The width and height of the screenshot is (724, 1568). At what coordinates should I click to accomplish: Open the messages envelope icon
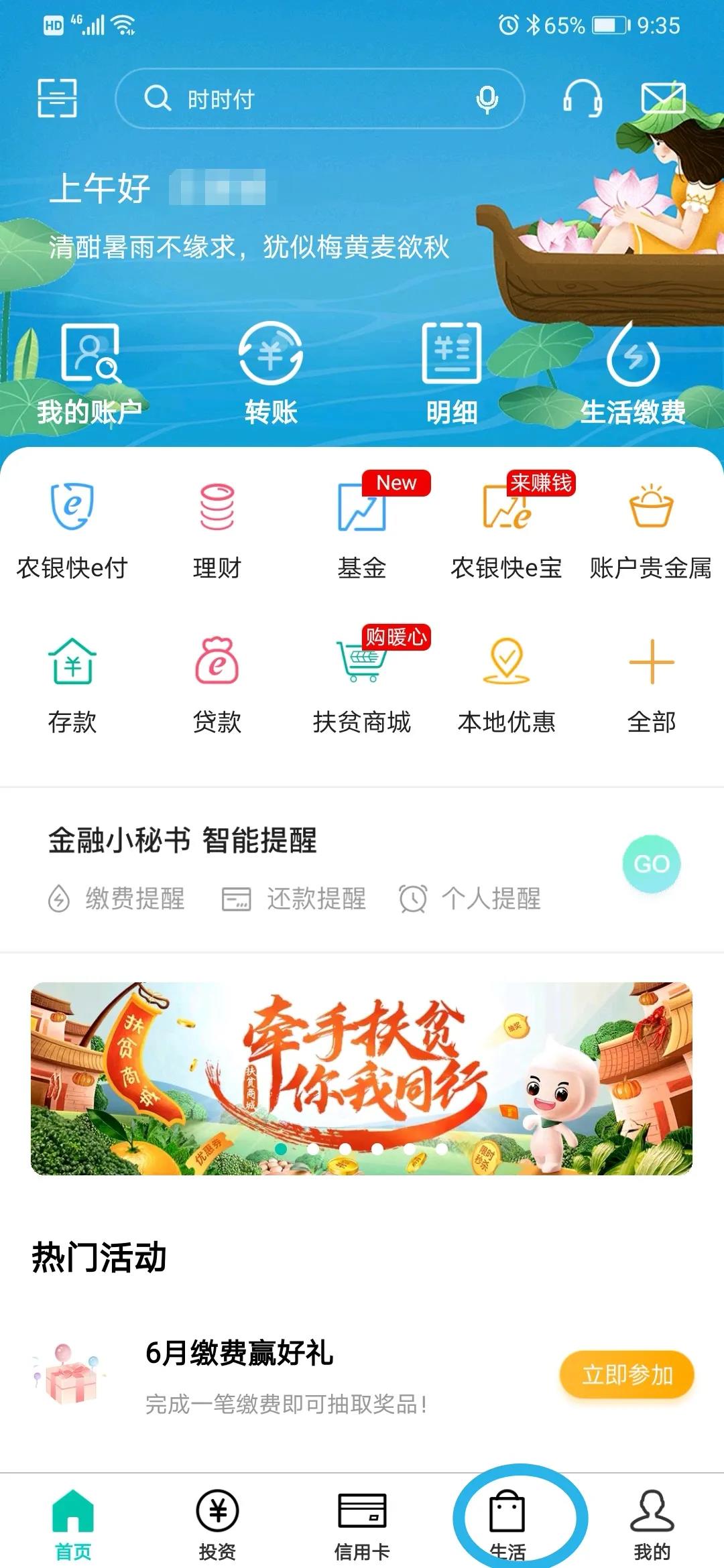(662, 99)
